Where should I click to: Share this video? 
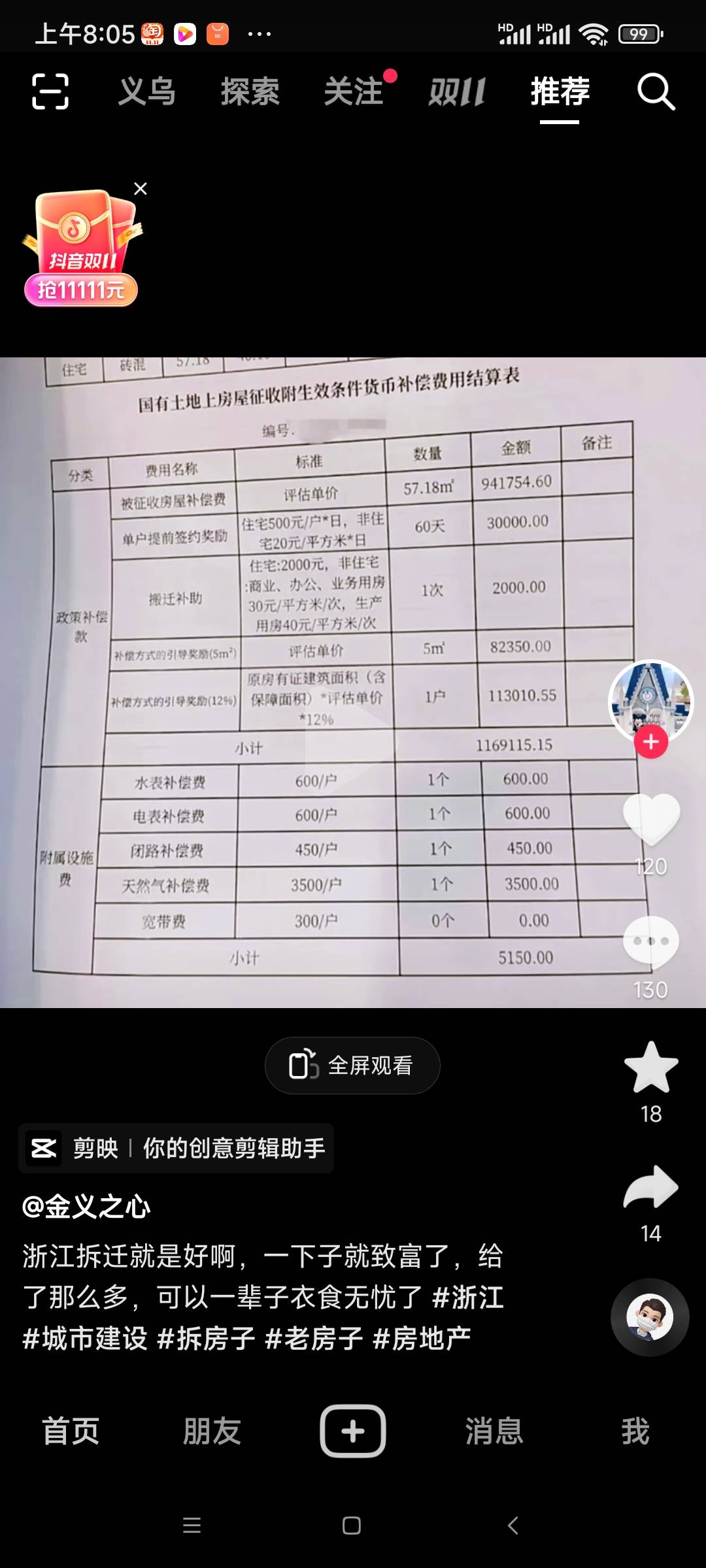pyautogui.click(x=651, y=1188)
